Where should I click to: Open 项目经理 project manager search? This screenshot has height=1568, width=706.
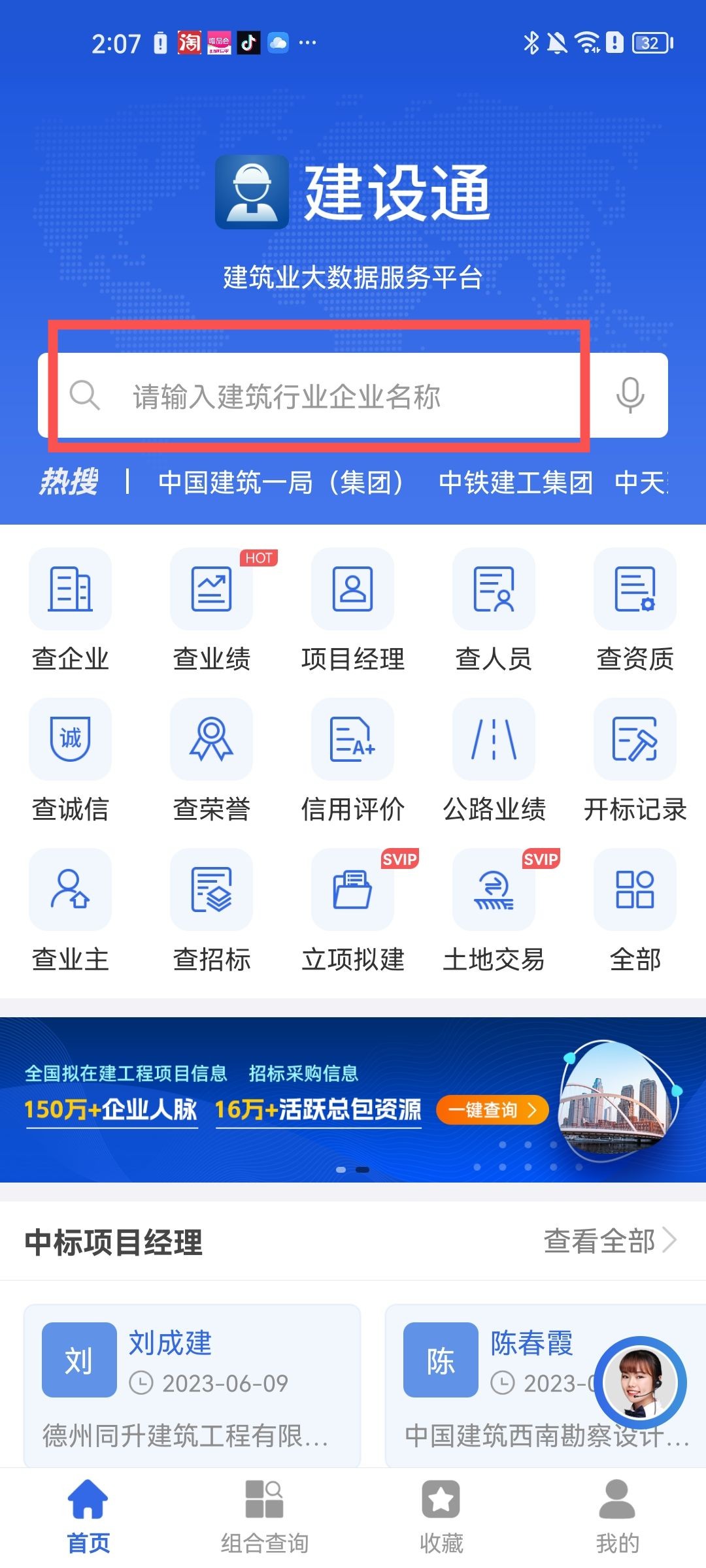pos(352,589)
